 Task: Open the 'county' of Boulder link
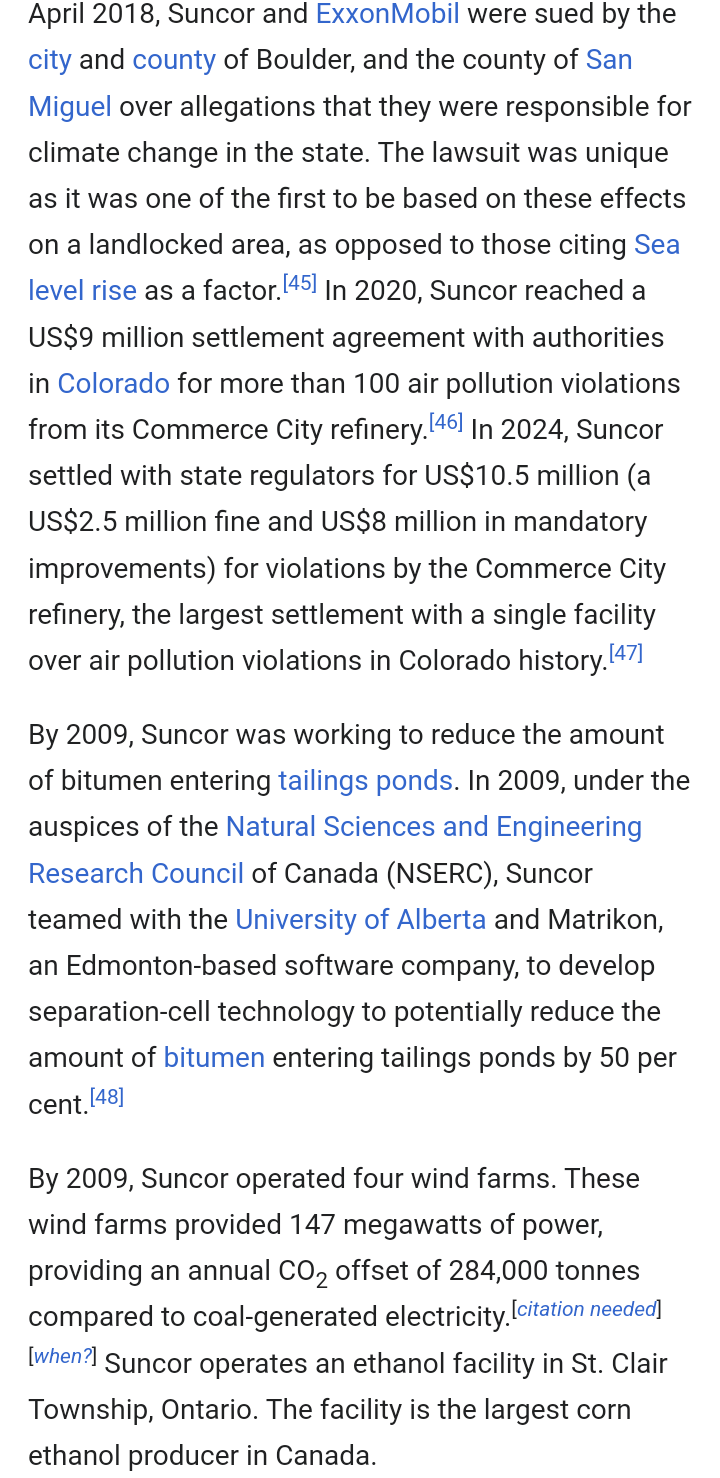click(x=174, y=60)
